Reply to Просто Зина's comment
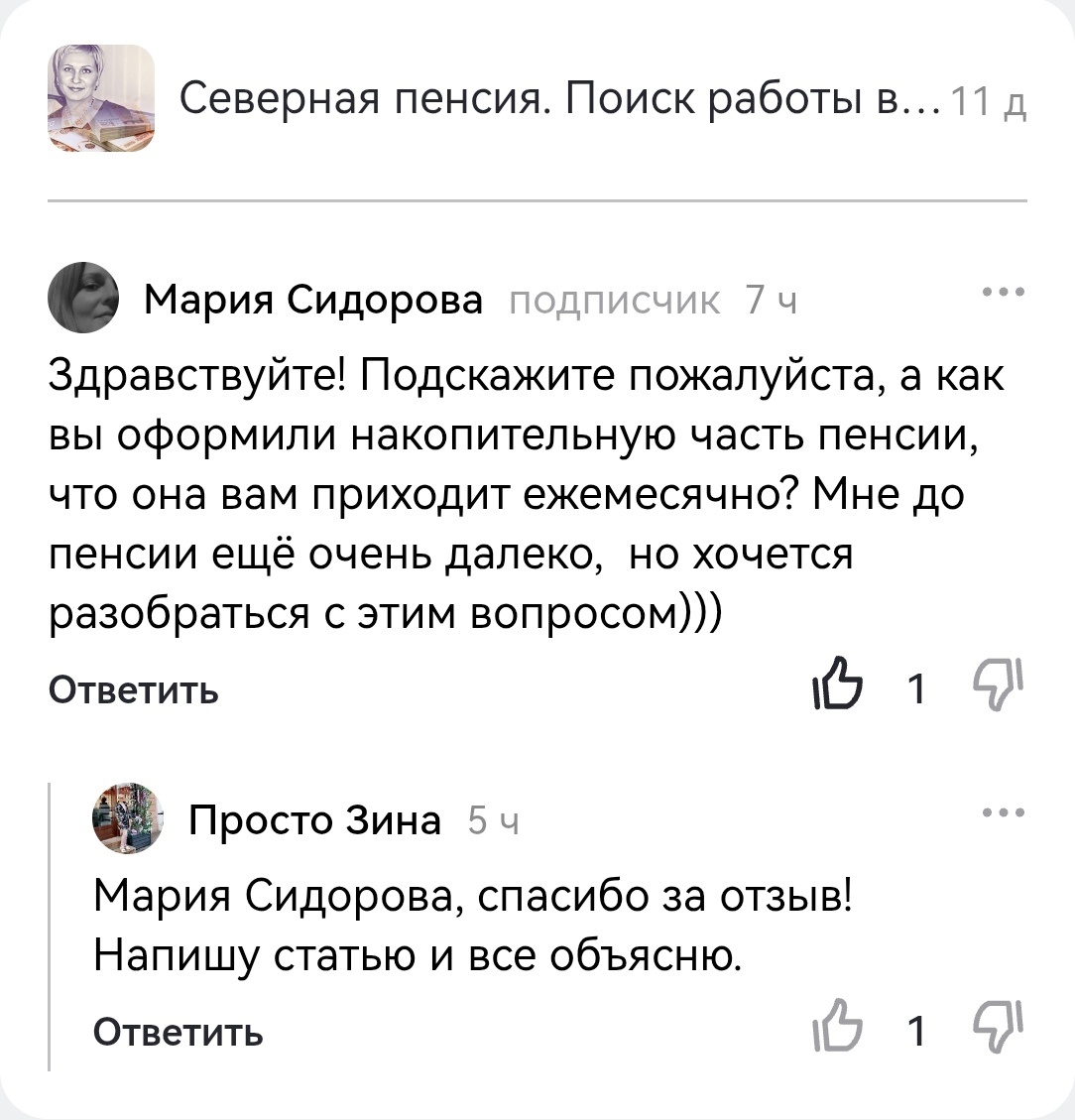1075x1120 pixels. click(x=179, y=1033)
